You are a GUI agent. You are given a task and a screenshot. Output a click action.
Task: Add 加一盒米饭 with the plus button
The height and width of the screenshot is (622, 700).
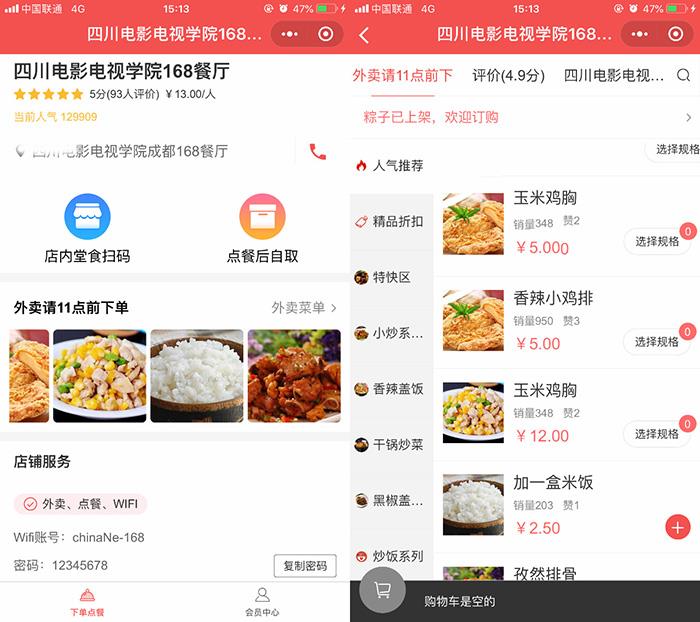677,527
